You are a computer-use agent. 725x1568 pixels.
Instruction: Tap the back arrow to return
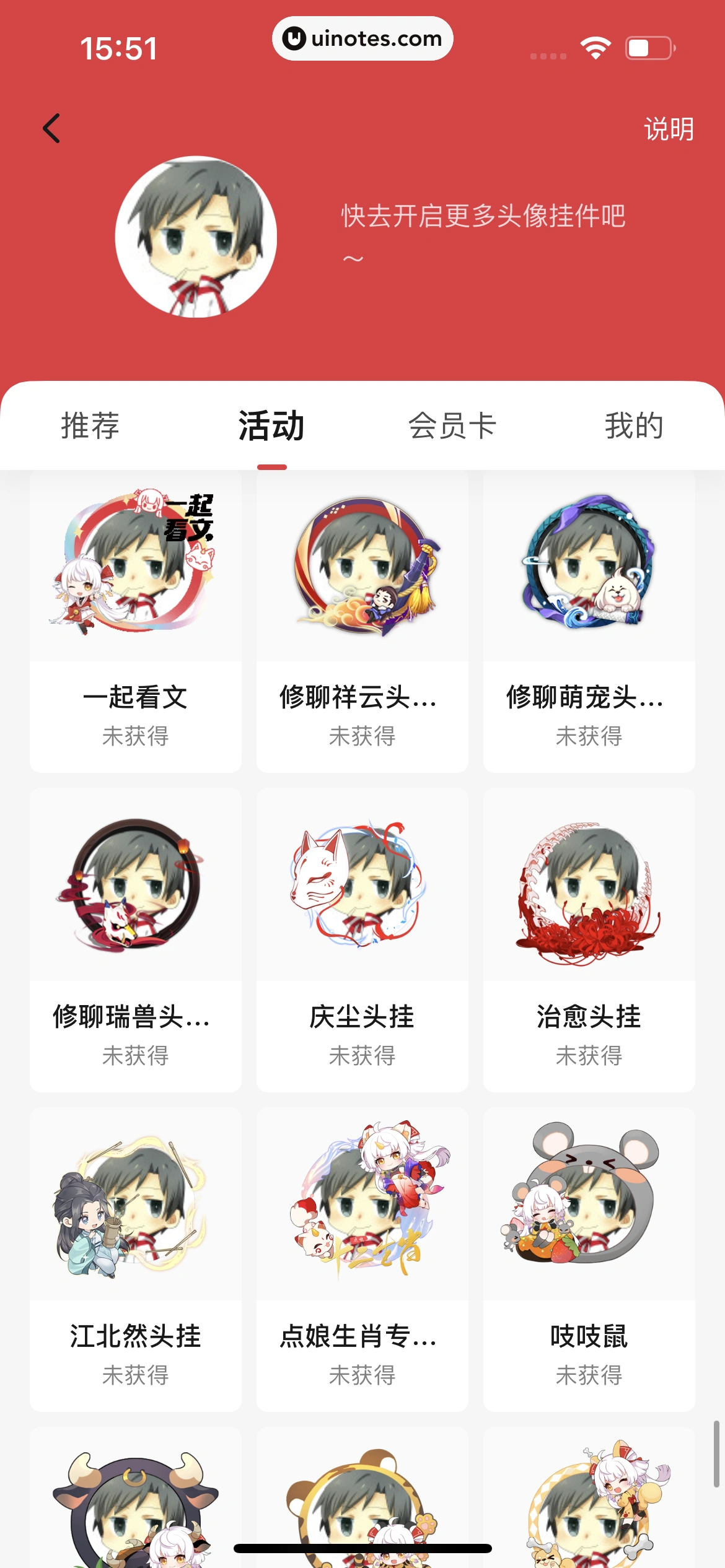[51, 129]
